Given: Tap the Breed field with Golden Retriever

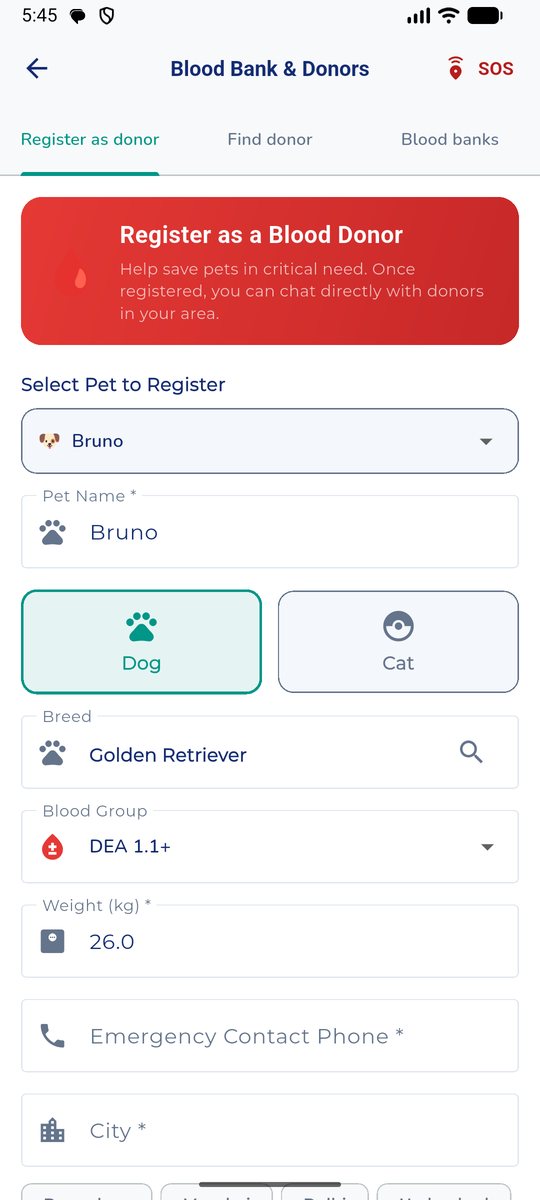Looking at the screenshot, I should coord(270,753).
